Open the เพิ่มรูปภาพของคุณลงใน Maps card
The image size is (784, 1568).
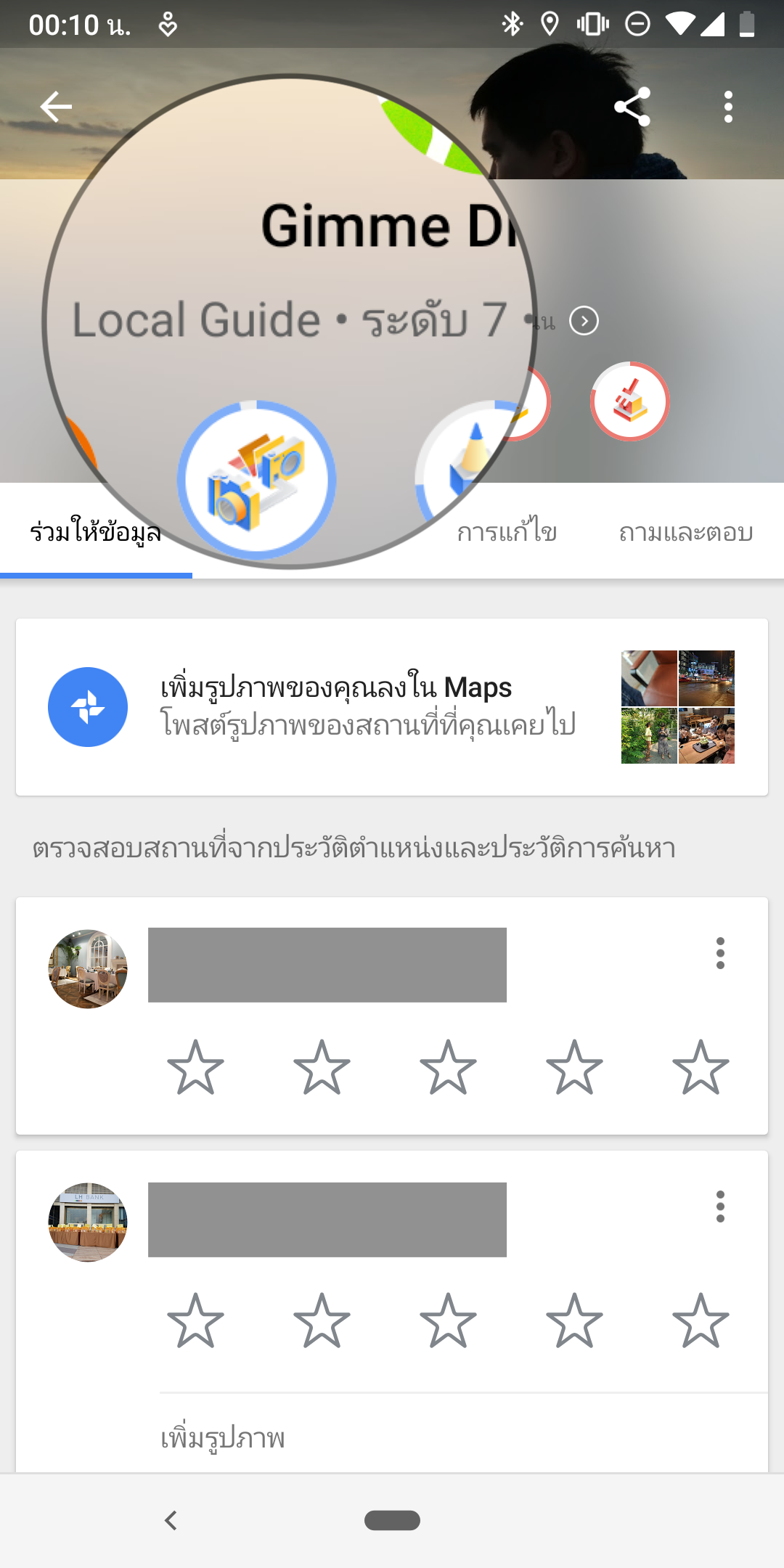392,706
